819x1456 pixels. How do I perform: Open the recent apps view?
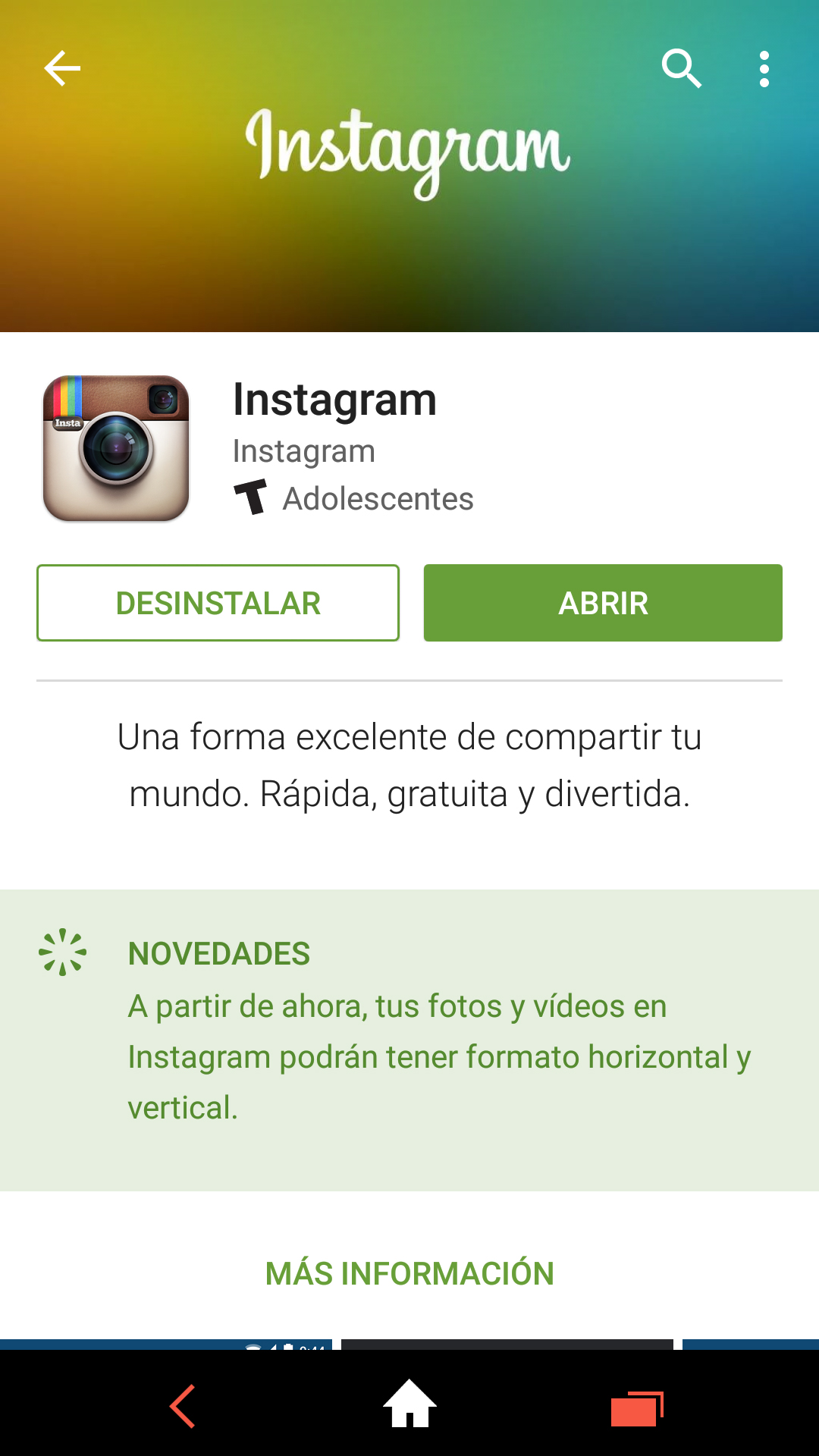click(x=637, y=1408)
